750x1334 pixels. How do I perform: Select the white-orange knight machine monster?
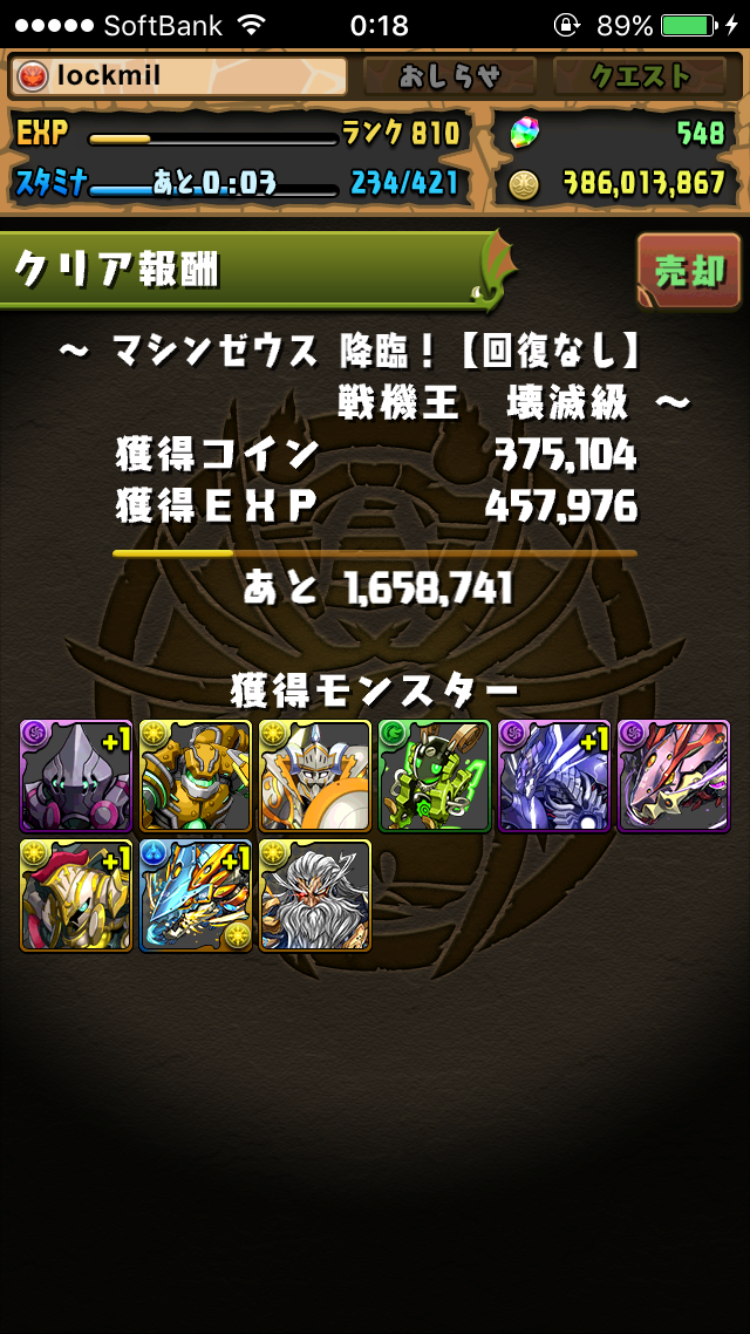tap(315, 776)
